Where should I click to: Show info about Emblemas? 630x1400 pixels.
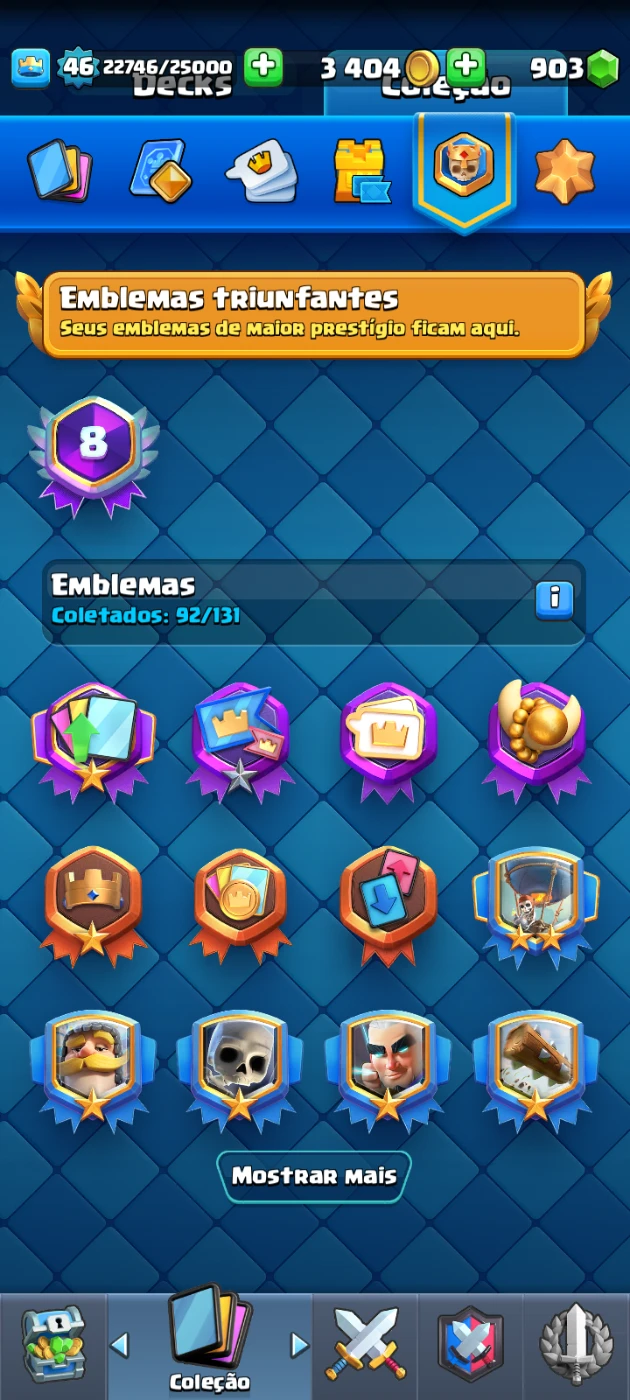pos(554,599)
